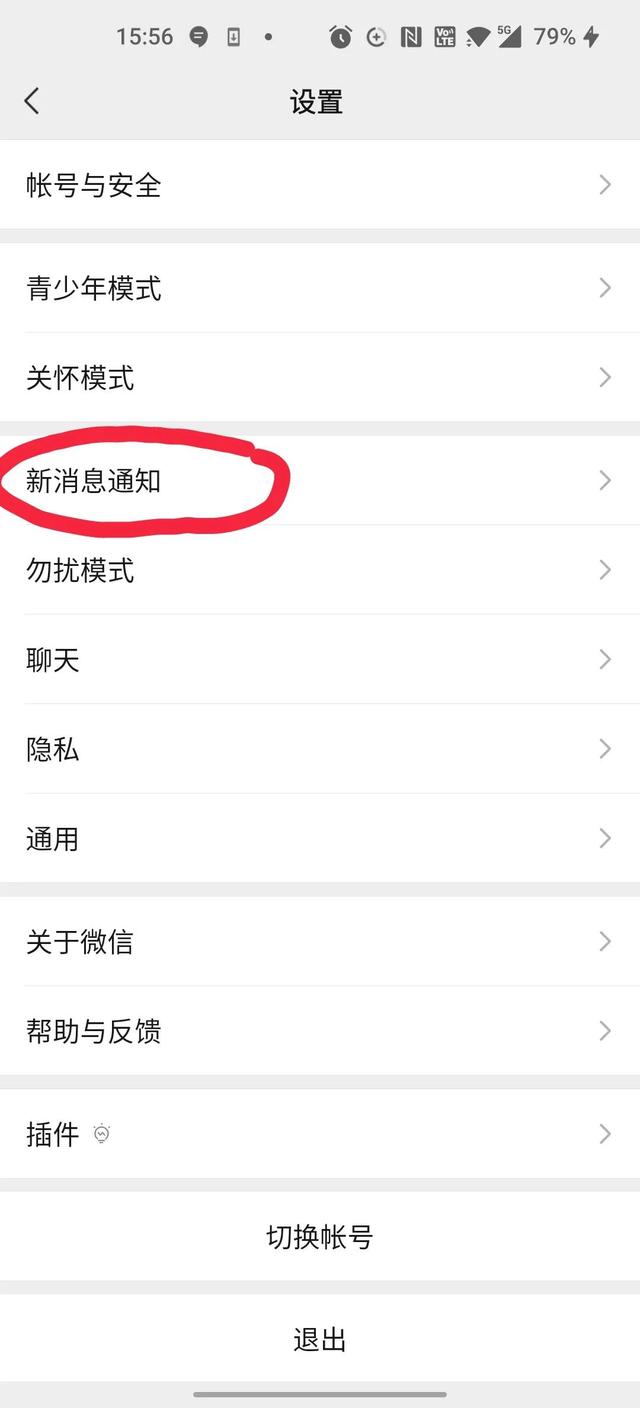Open 隐私 settings
Screen dimensions: 640x1408
320,749
